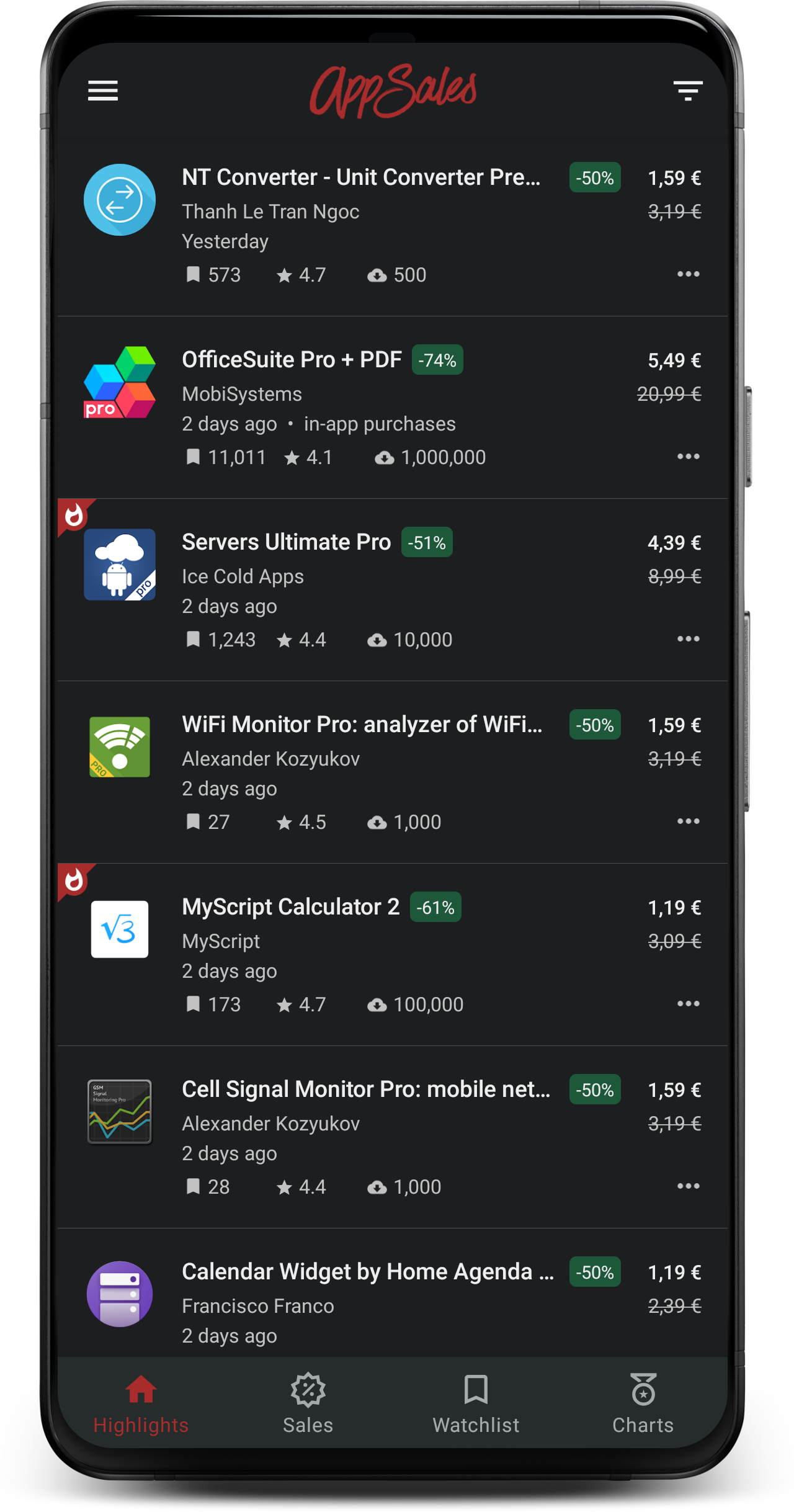This screenshot has width=794, height=1512.
Task: Open more options for OfficeSuite Pro
Action: 688,457
